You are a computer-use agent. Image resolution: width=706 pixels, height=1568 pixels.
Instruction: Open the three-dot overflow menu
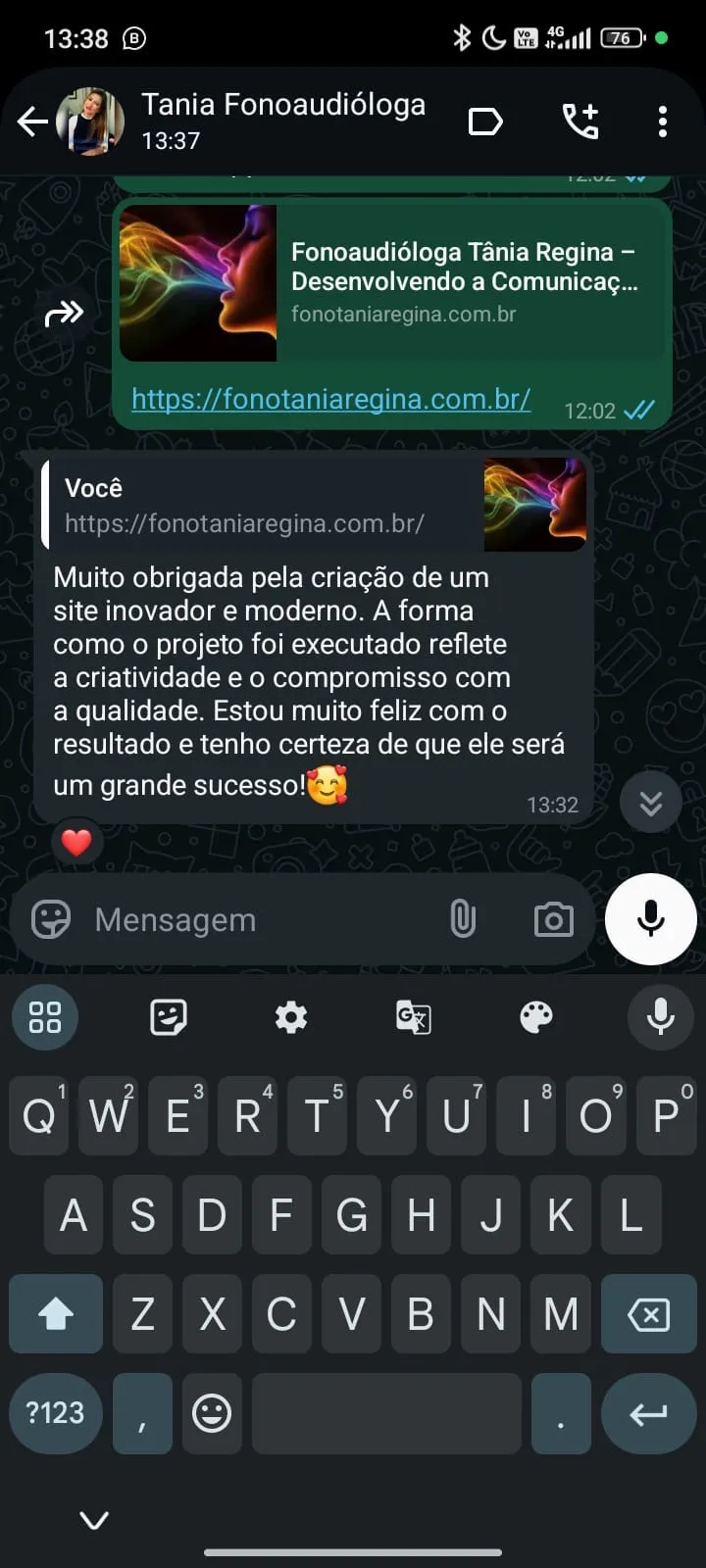pyautogui.click(x=663, y=120)
